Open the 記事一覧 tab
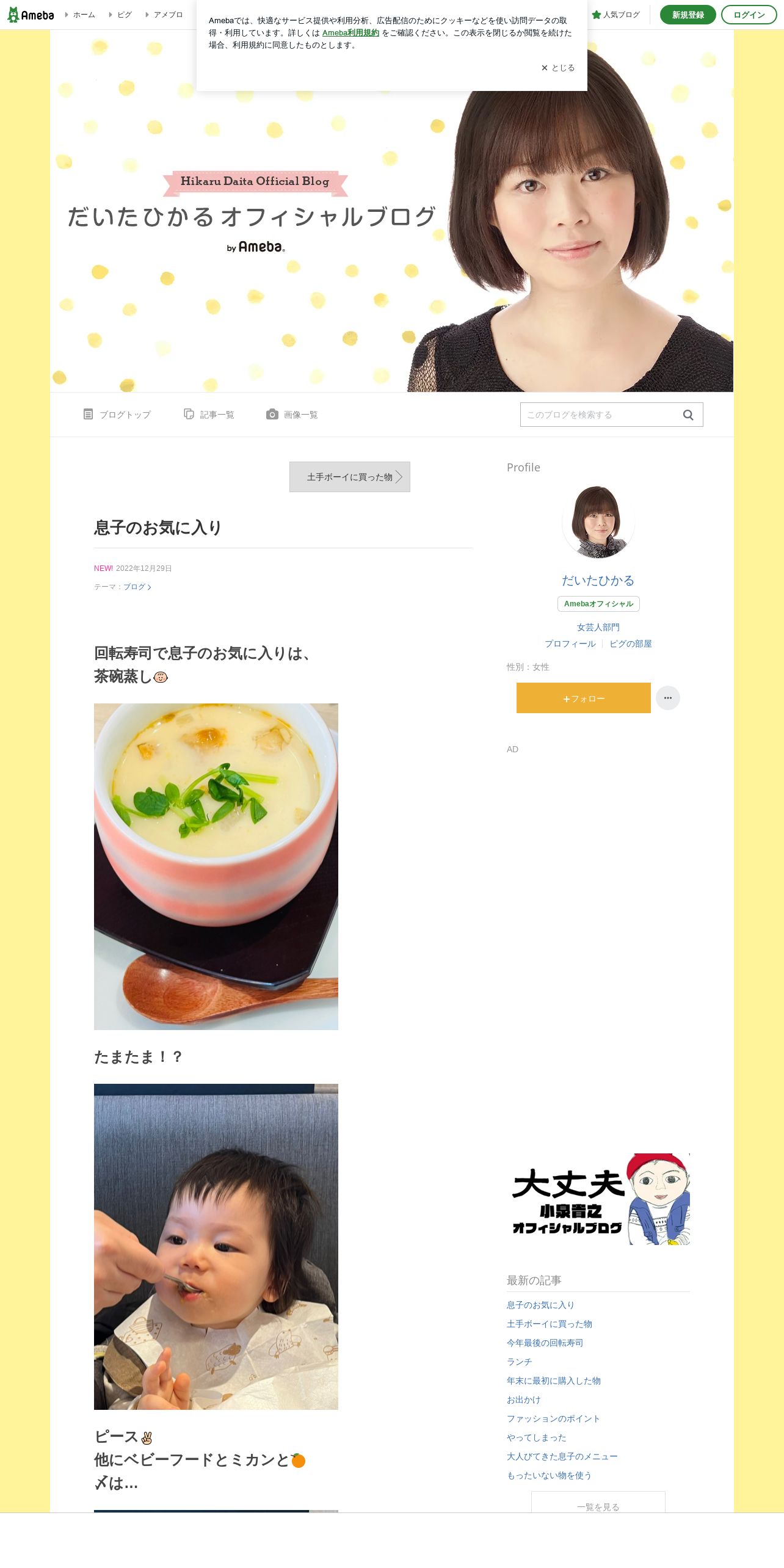784x1568 pixels. coord(209,415)
